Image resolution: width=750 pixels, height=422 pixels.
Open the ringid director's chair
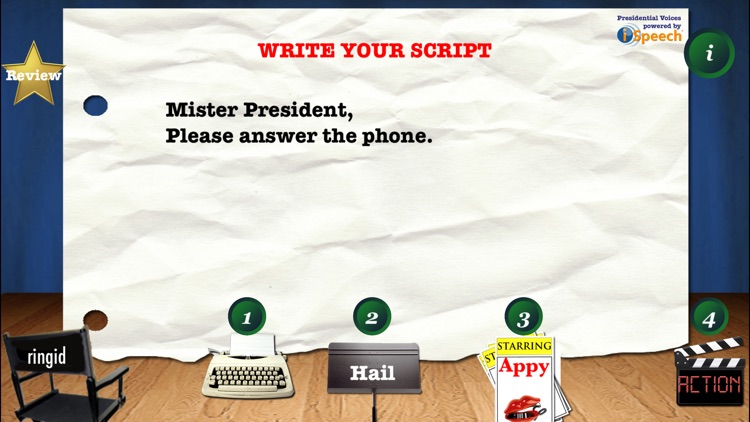(x=55, y=368)
